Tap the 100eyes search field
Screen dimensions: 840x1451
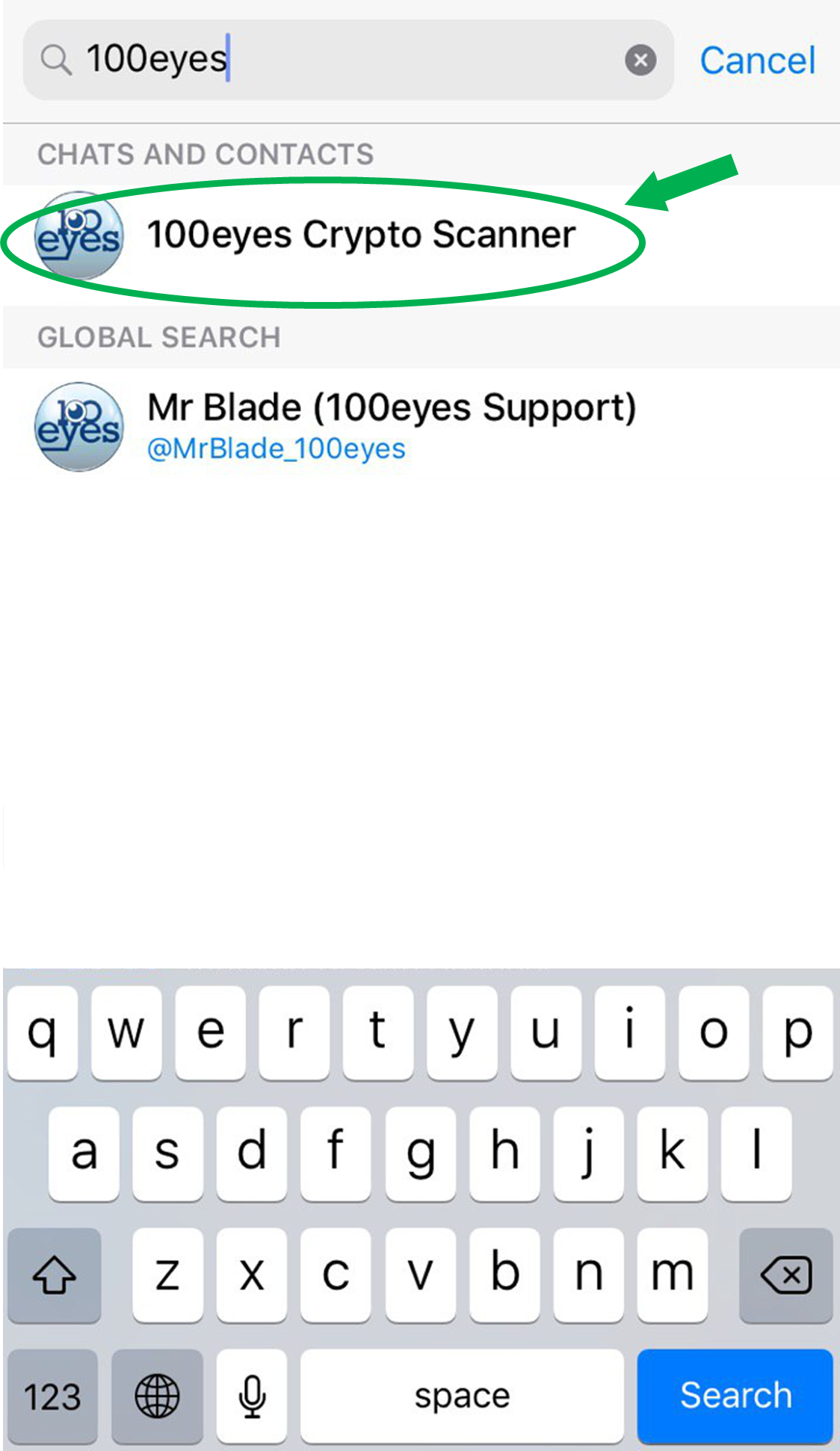coord(348,60)
